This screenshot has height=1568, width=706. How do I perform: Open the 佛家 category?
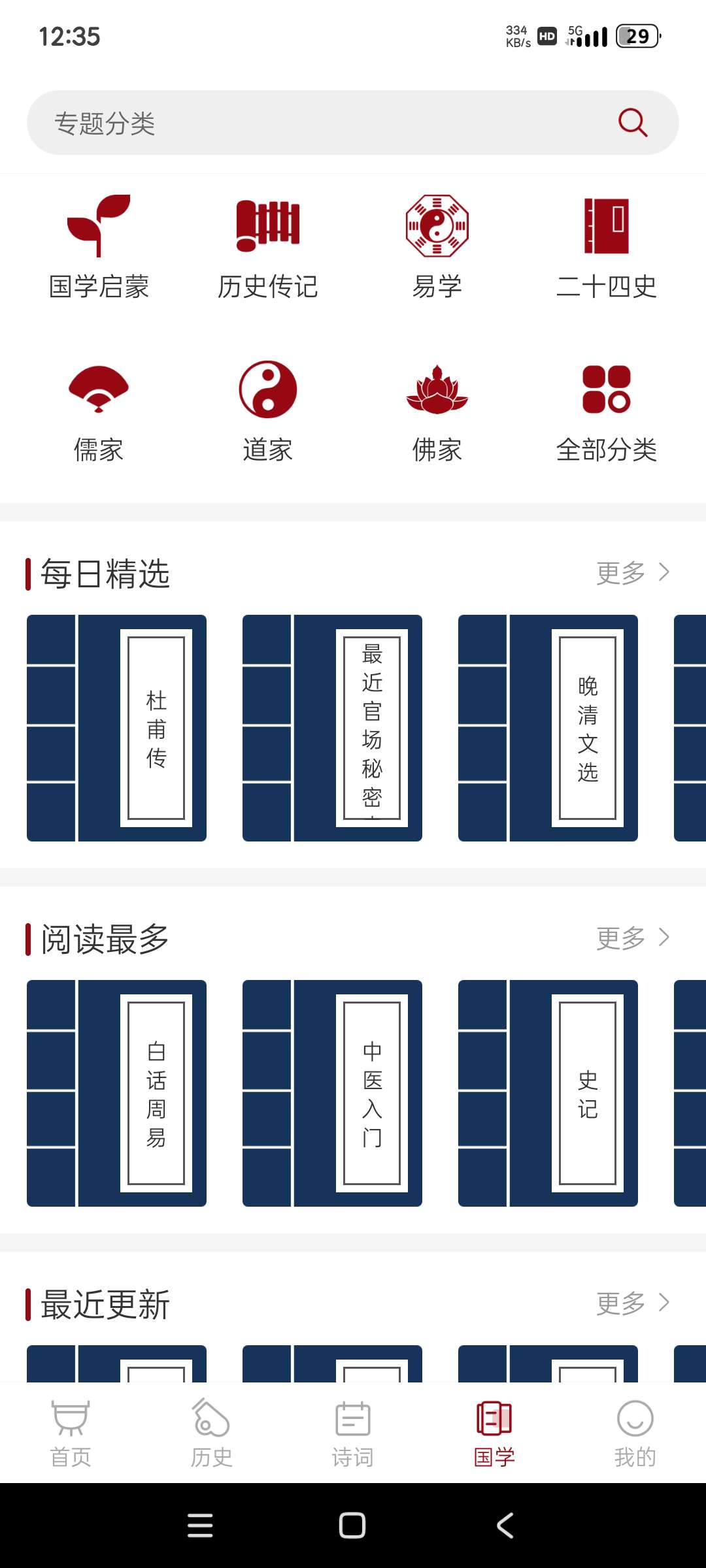[x=437, y=412]
